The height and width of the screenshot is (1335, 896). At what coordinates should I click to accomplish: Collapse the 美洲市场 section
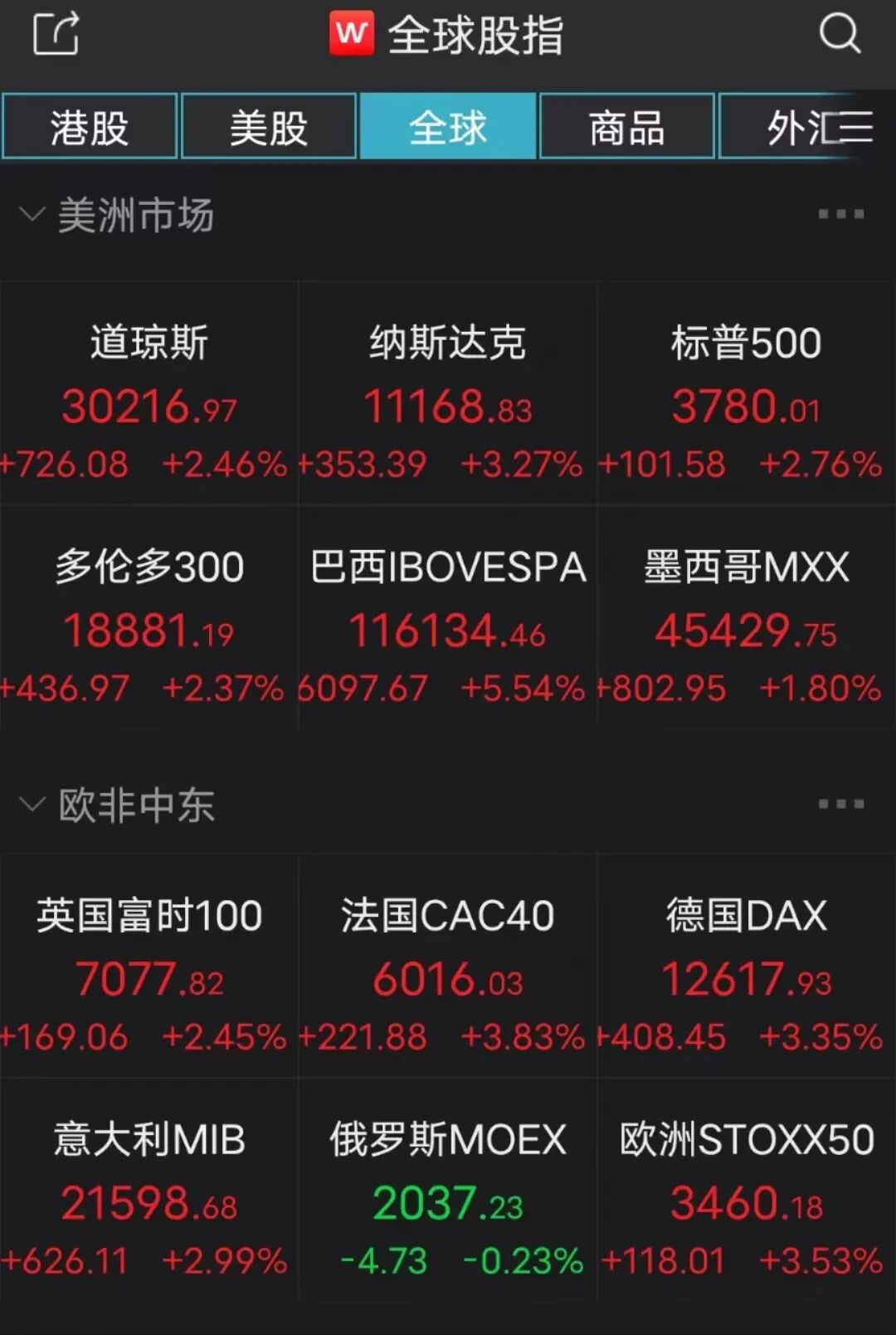[32, 216]
